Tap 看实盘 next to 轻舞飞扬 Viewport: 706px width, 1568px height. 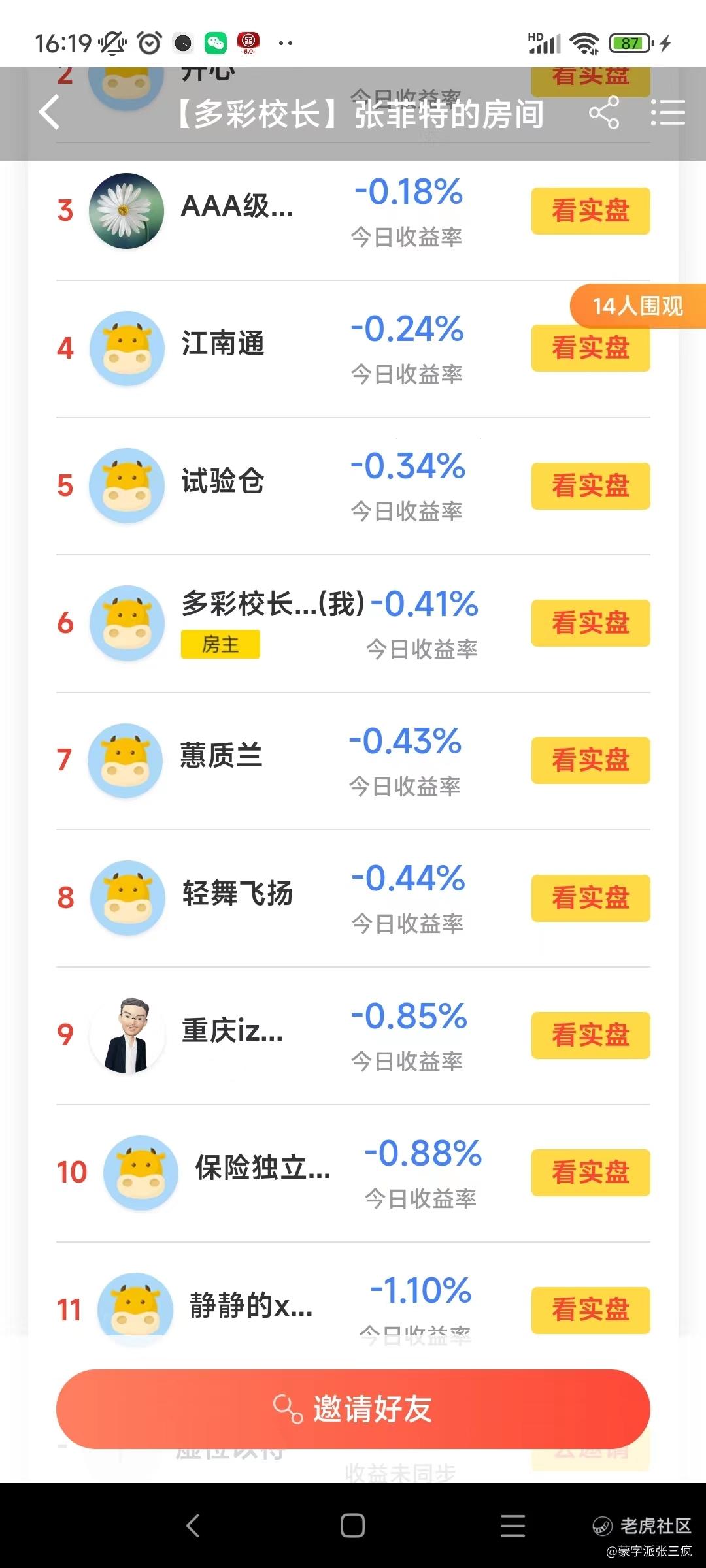590,898
